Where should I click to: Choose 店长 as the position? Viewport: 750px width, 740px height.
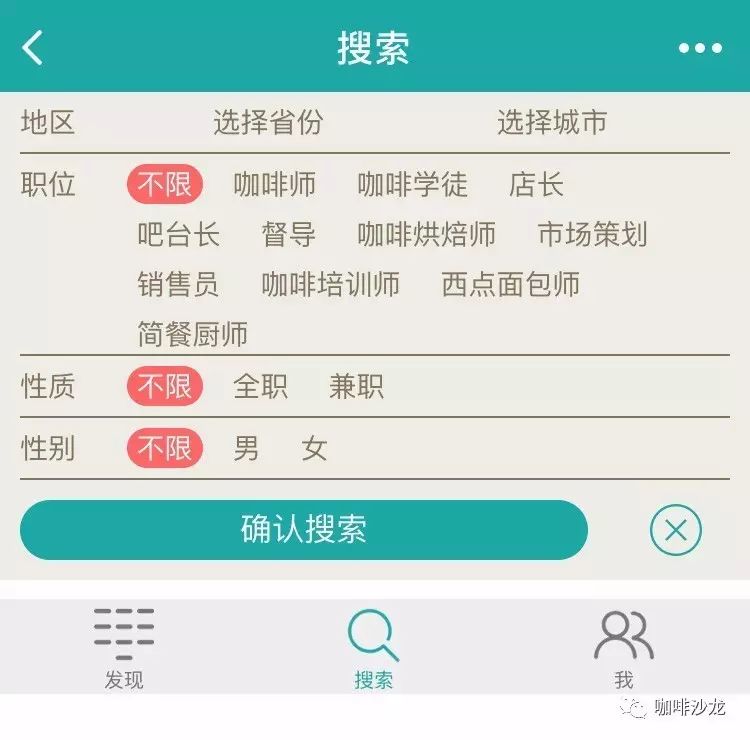536,185
